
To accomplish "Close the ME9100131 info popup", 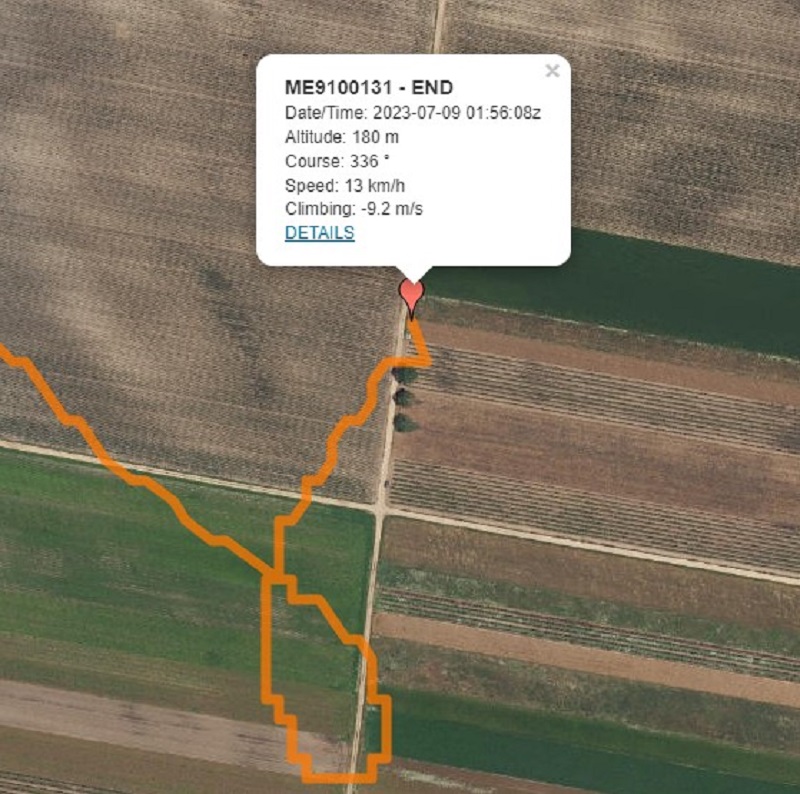I will coord(552,71).
